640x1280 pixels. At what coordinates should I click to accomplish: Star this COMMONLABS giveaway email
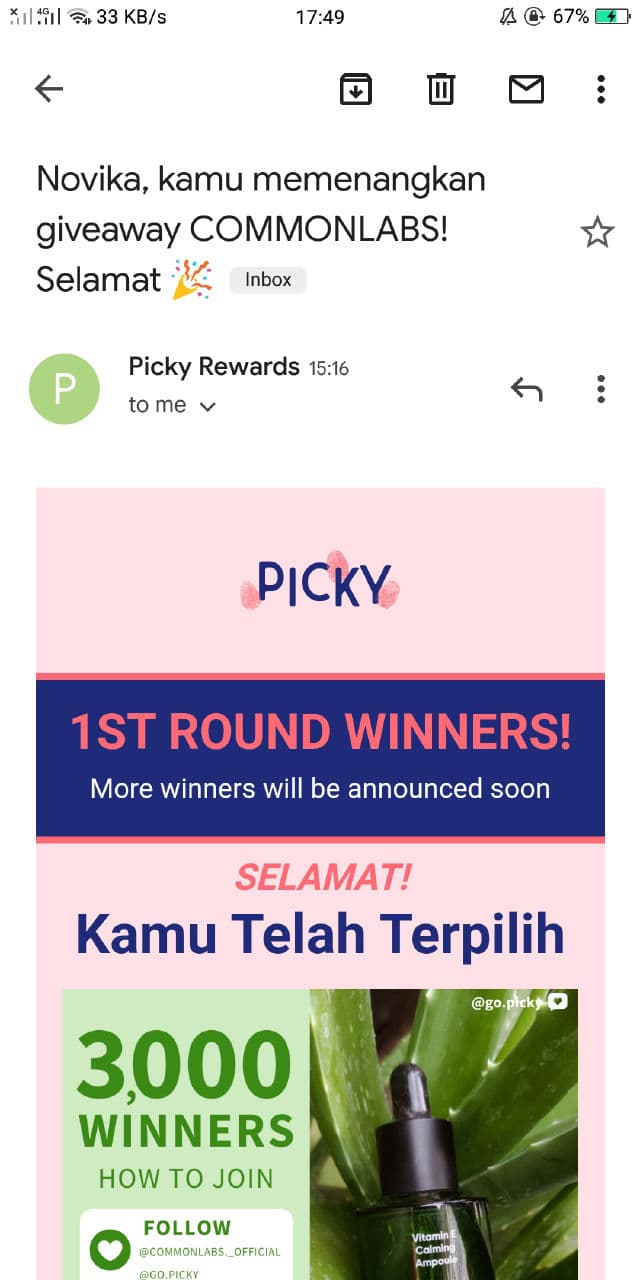point(597,233)
